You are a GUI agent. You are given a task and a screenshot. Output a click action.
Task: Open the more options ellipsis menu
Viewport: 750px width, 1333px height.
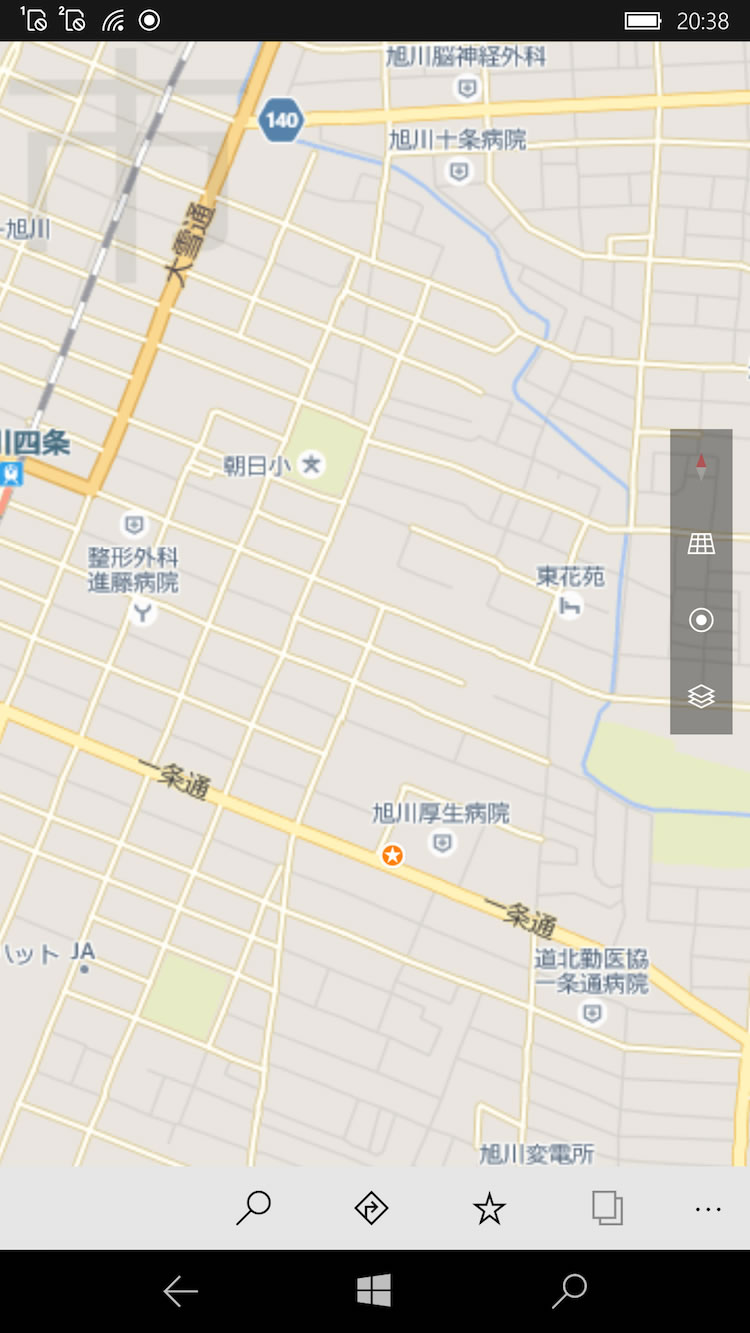pos(708,1210)
